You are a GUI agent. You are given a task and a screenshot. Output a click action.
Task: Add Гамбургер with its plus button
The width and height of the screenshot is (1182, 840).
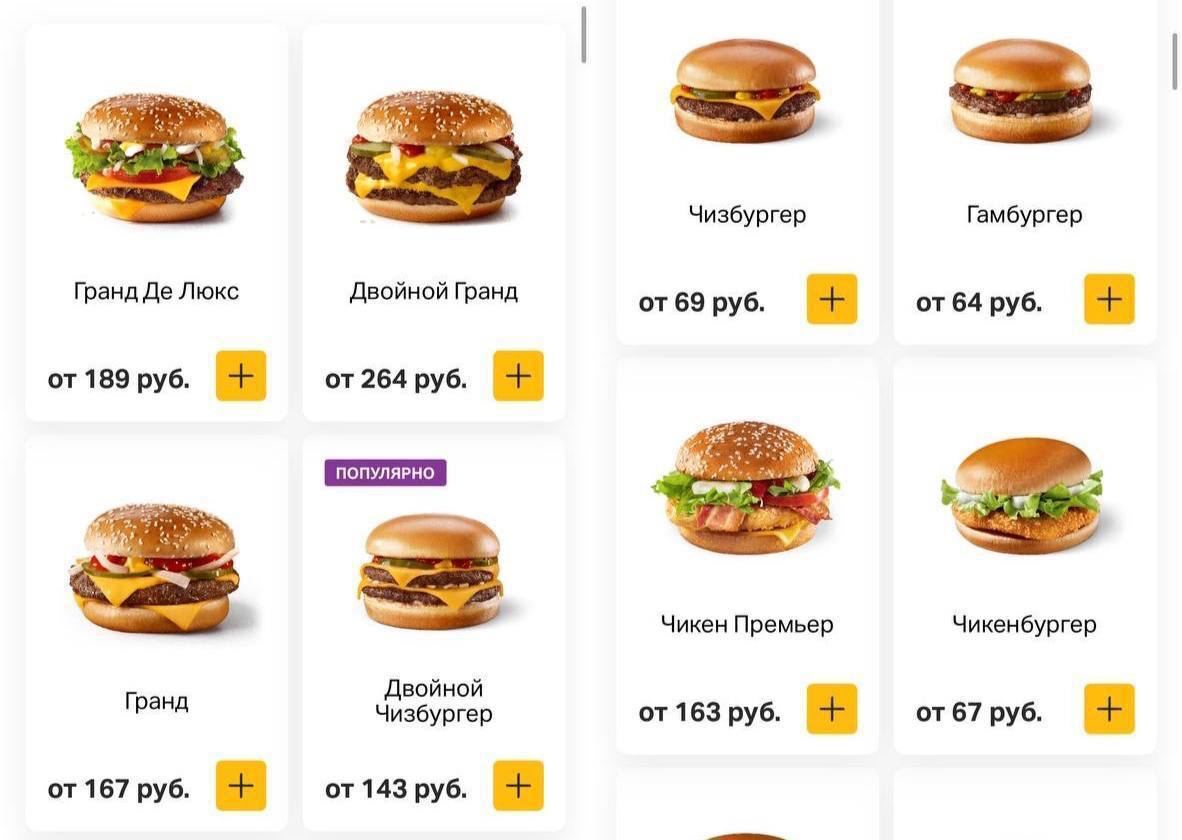1109,299
